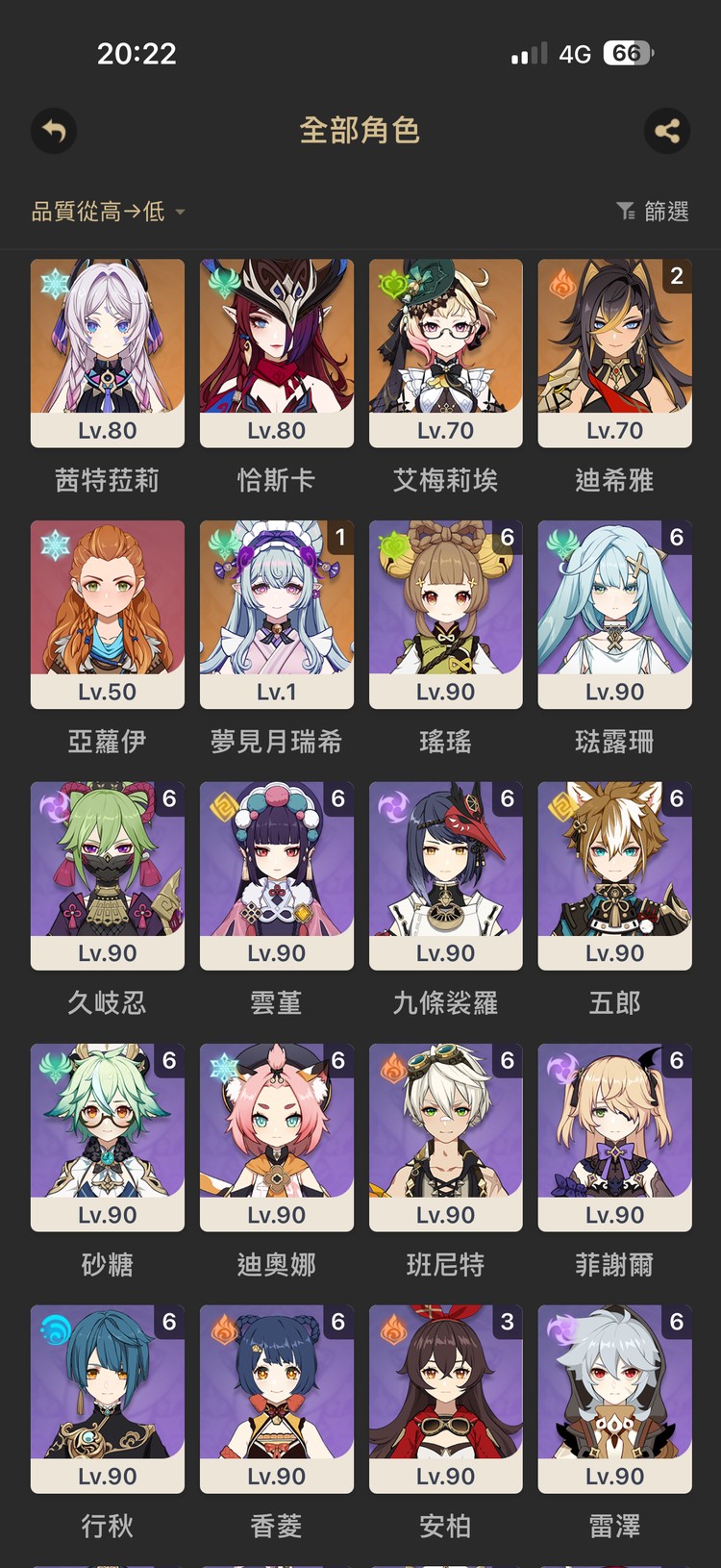Select 亞蘿伊's character portrait
This screenshot has width=721, height=1568.
tap(107, 614)
